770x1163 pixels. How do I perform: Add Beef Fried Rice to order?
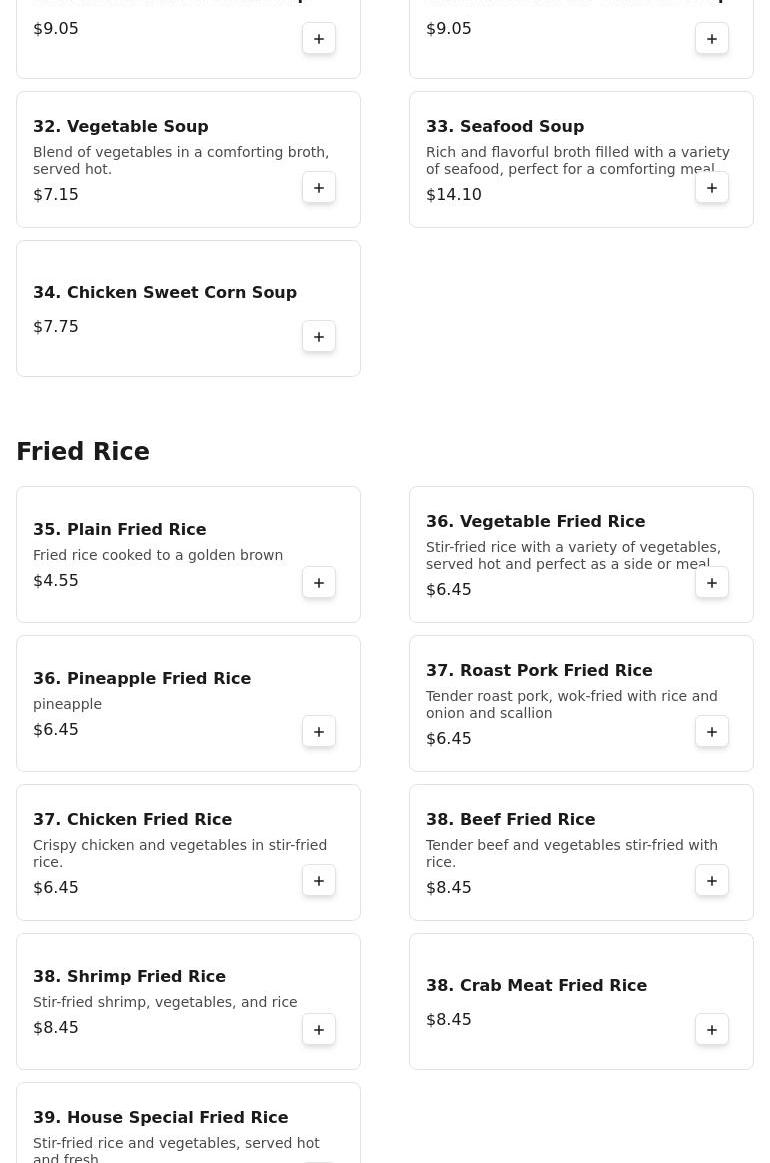(x=712, y=881)
